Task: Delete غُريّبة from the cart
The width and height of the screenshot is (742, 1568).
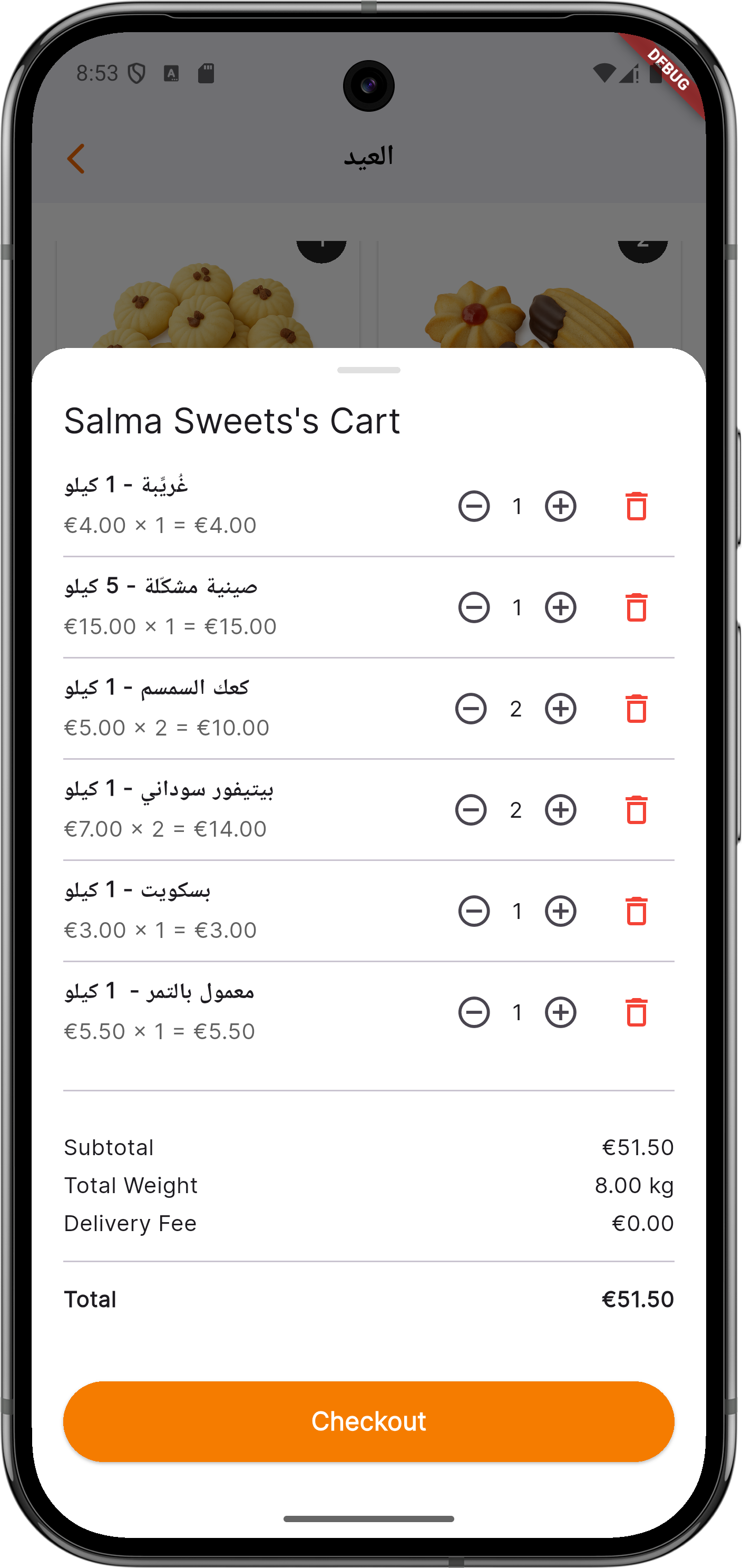Action: coord(636,507)
